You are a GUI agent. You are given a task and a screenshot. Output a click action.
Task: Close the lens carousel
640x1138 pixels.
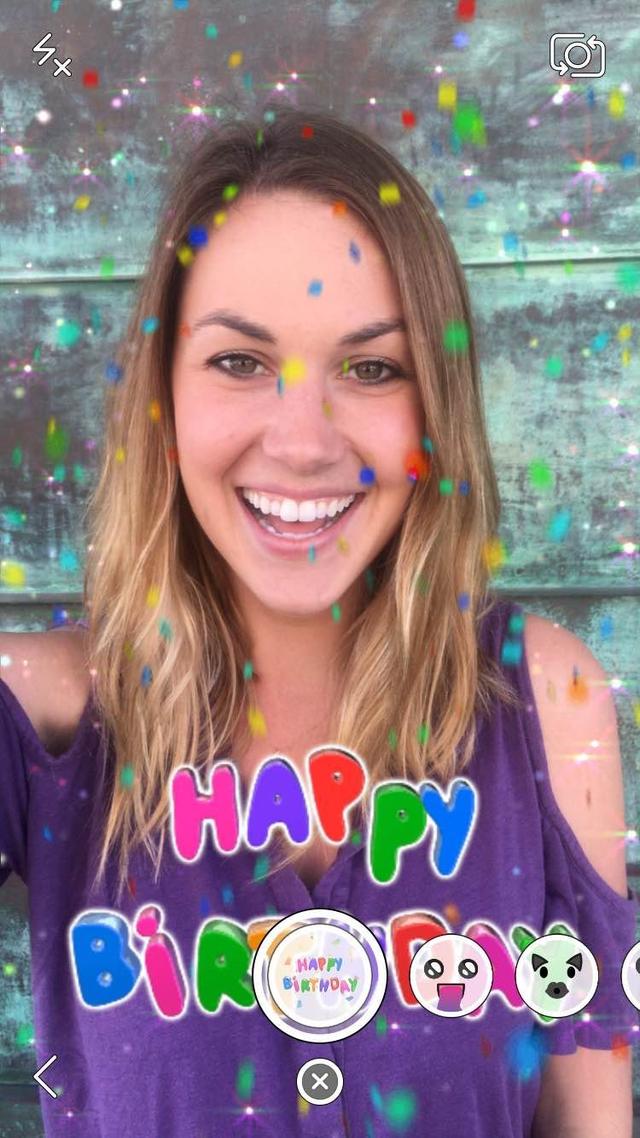320,1082
